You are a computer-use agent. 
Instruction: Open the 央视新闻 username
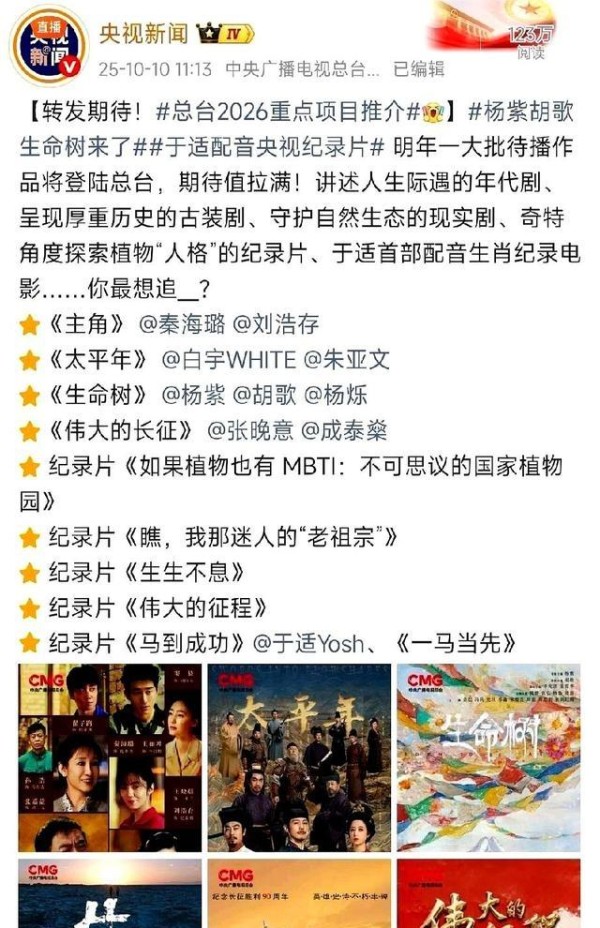point(143,34)
